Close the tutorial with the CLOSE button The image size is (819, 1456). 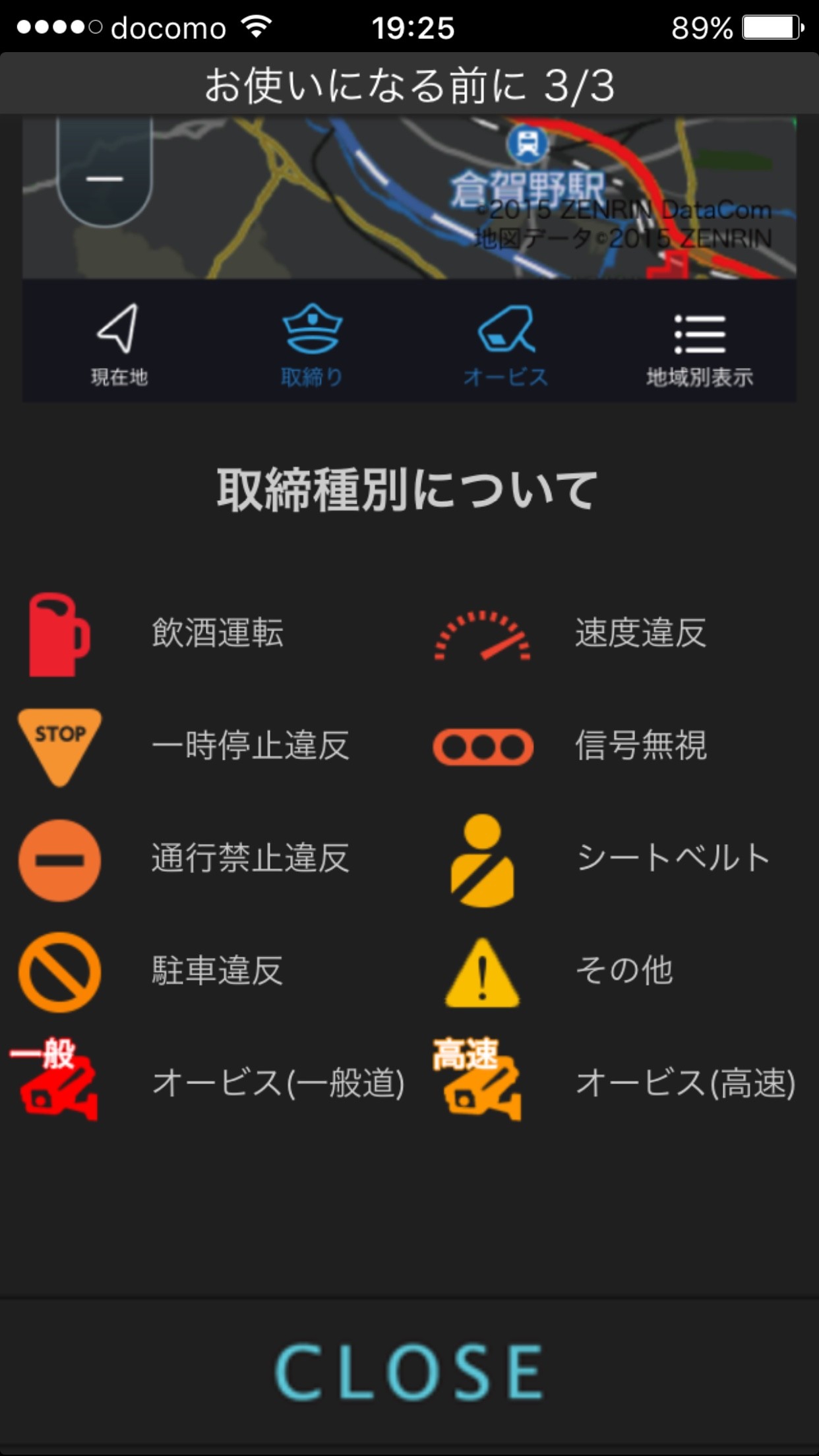pyautogui.click(x=409, y=1372)
